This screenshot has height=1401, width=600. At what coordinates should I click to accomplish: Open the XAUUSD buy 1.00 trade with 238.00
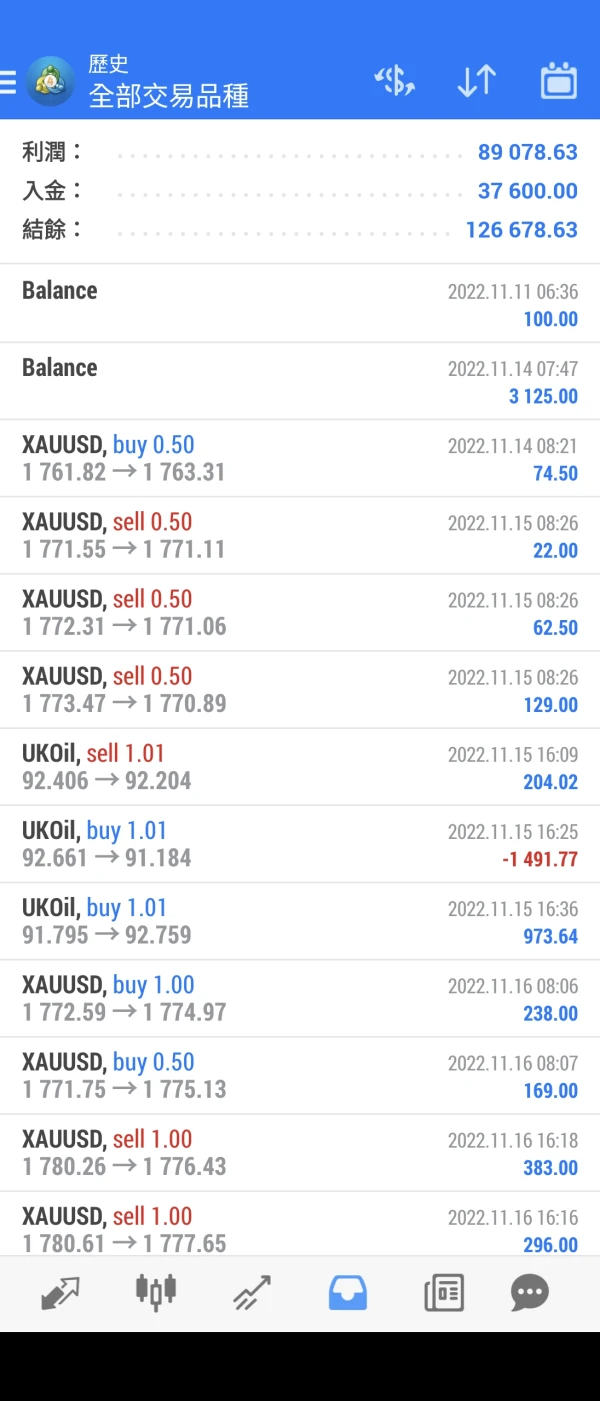[x=300, y=998]
